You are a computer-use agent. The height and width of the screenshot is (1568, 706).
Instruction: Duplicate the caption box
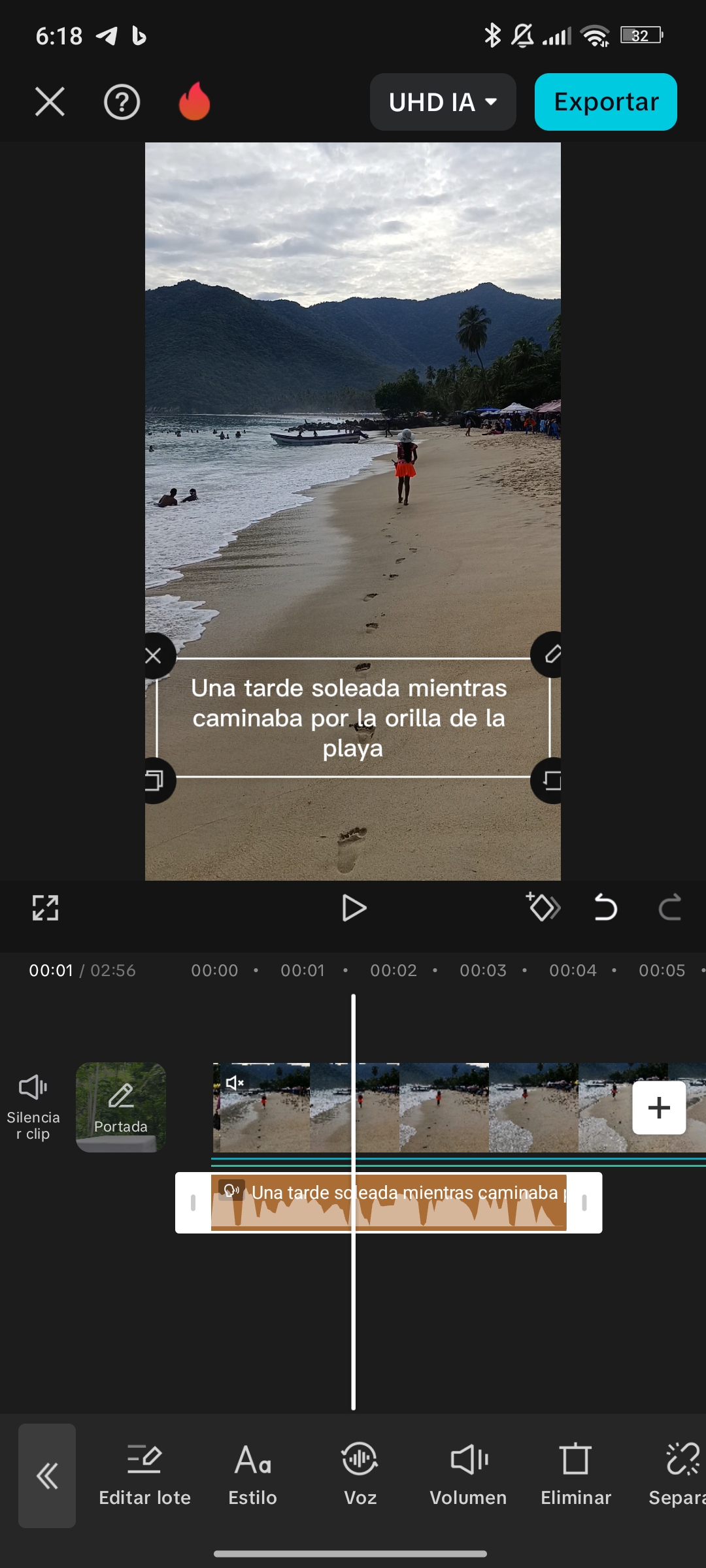tap(155, 780)
